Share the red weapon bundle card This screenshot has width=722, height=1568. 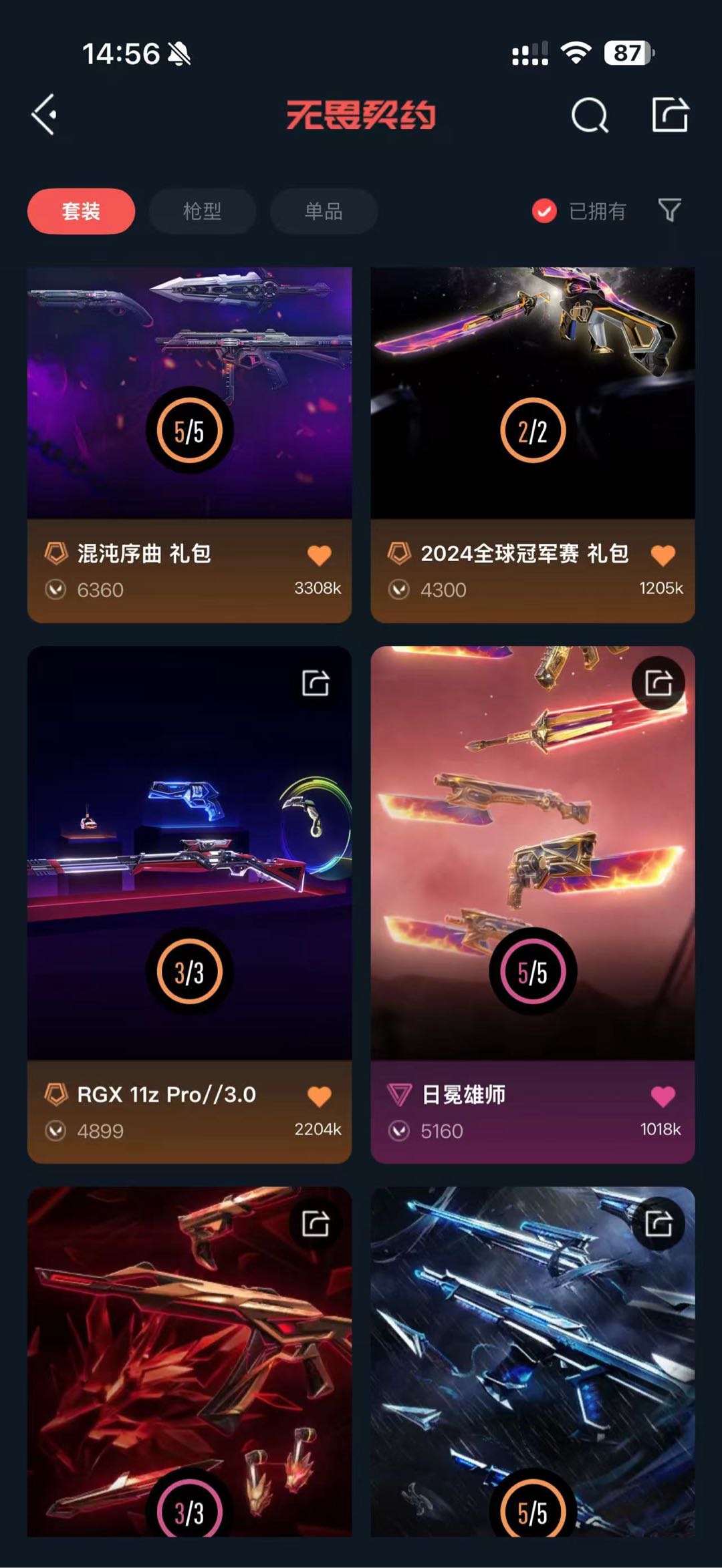316,1223
